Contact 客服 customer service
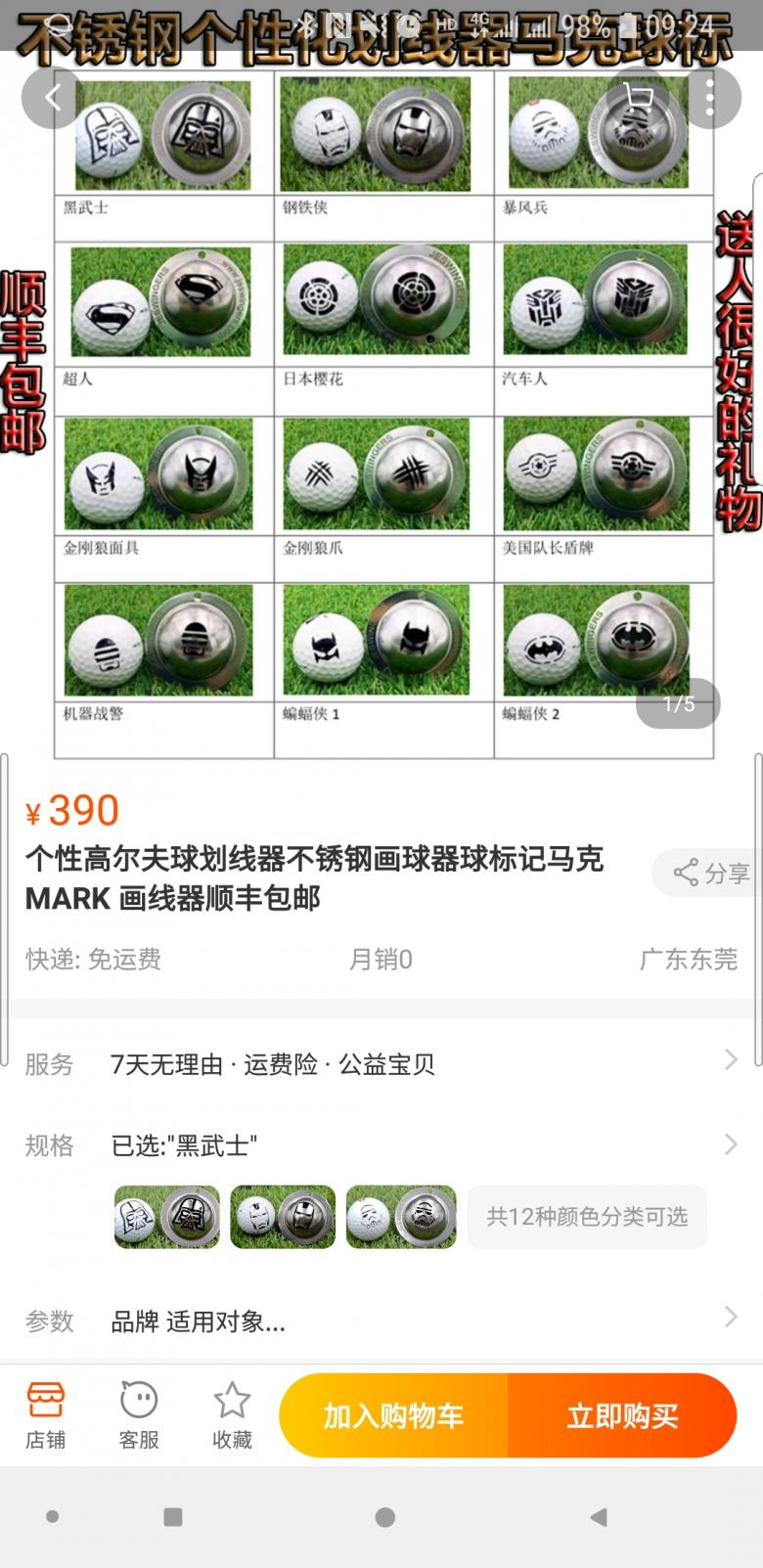The image size is (763, 1568). point(139,1414)
